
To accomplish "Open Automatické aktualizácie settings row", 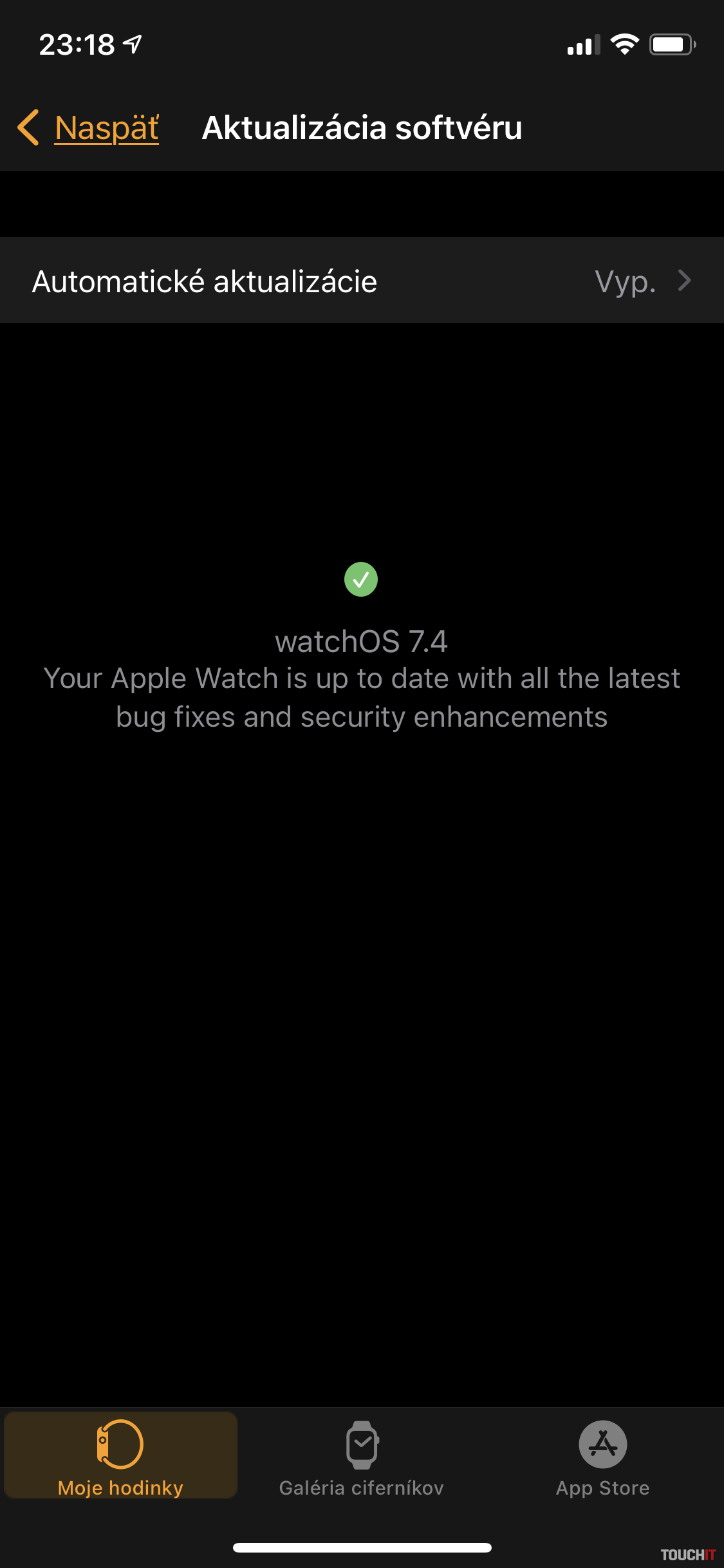I will (362, 281).
